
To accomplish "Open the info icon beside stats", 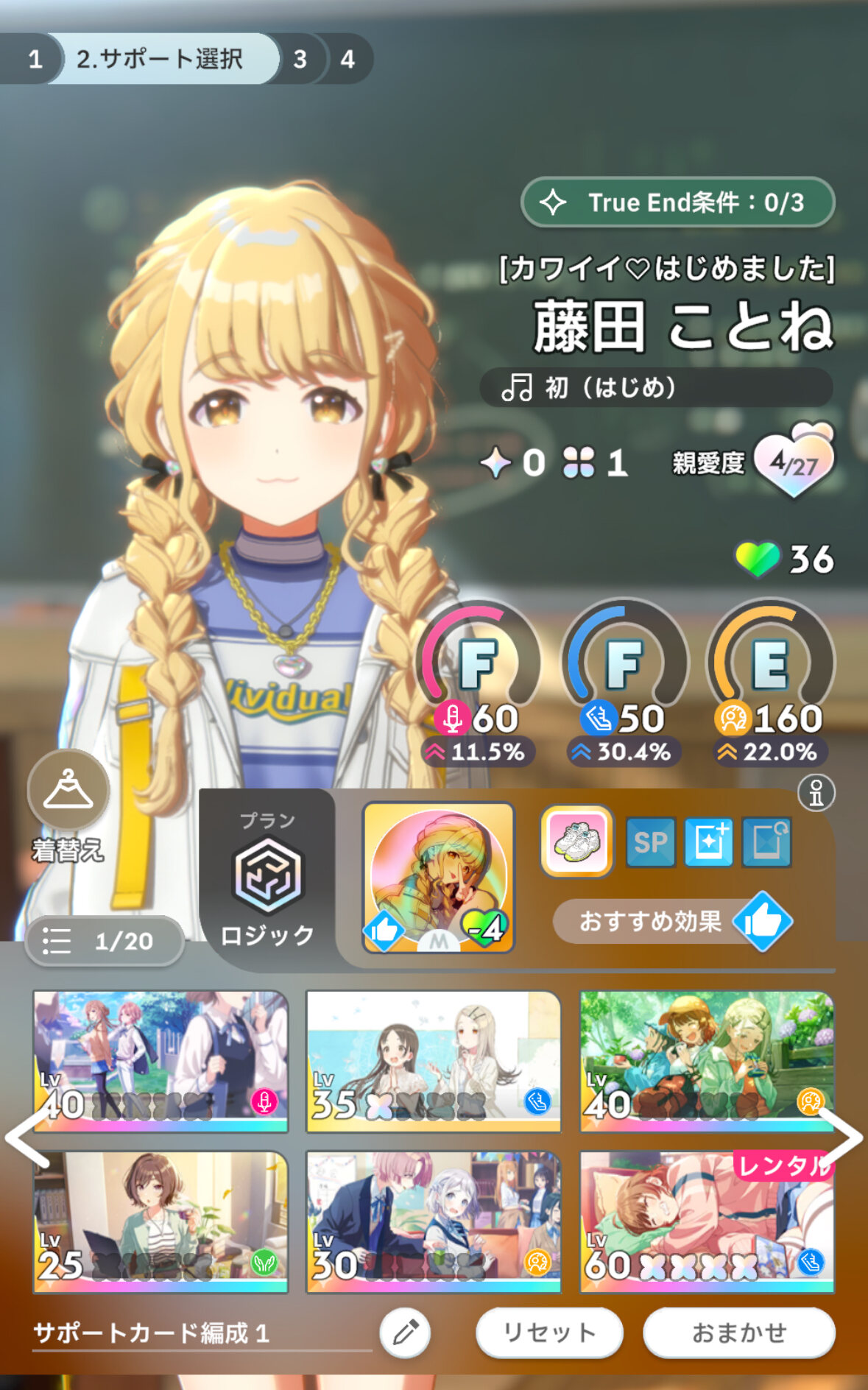I will (x=816, y=793).
